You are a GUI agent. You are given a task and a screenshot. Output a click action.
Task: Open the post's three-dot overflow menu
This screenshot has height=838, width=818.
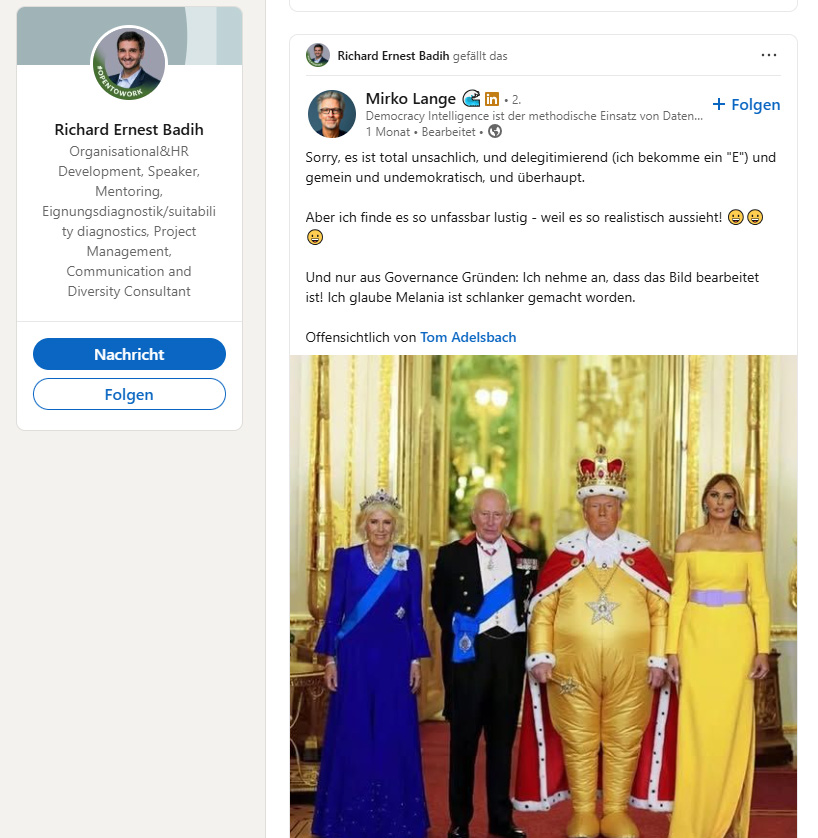(x=768, y=55)
